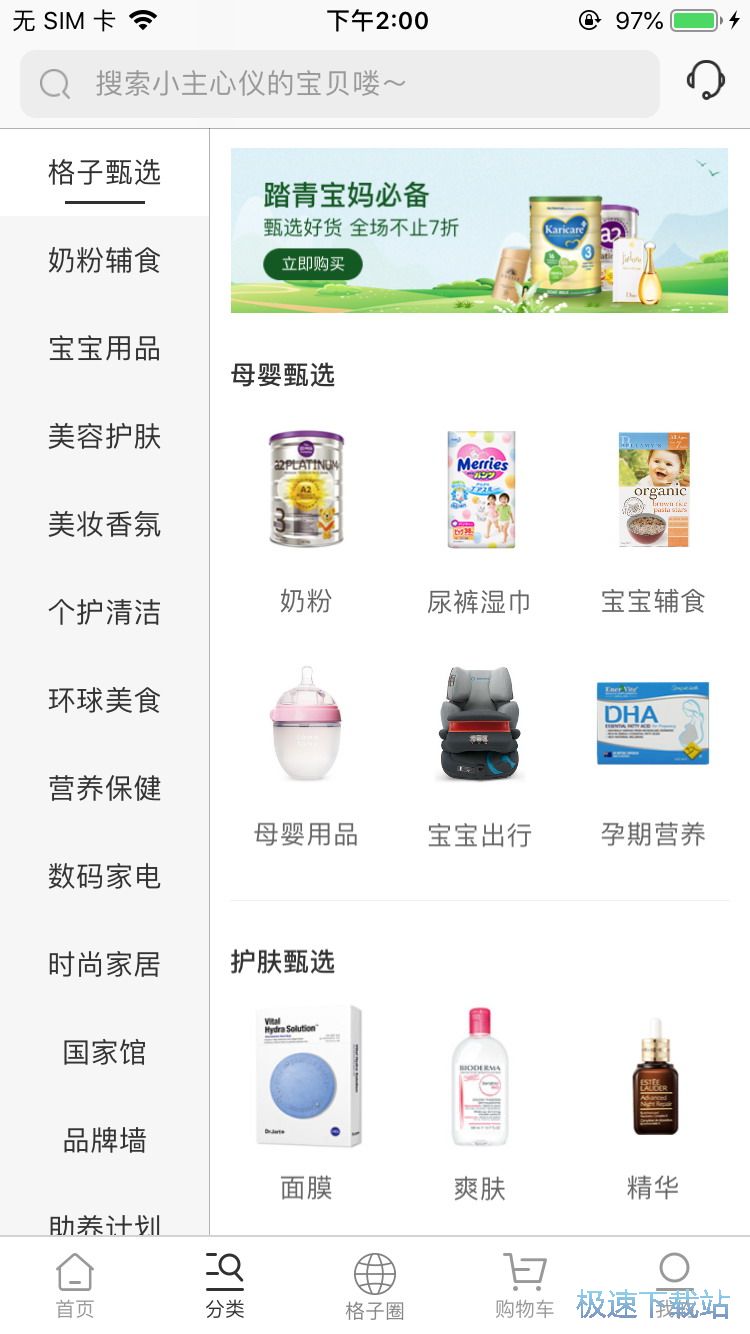The width and height of the screenshot is (750, 1334).
Task: Open the 环球美食 category
Action: tap(104, 701)
